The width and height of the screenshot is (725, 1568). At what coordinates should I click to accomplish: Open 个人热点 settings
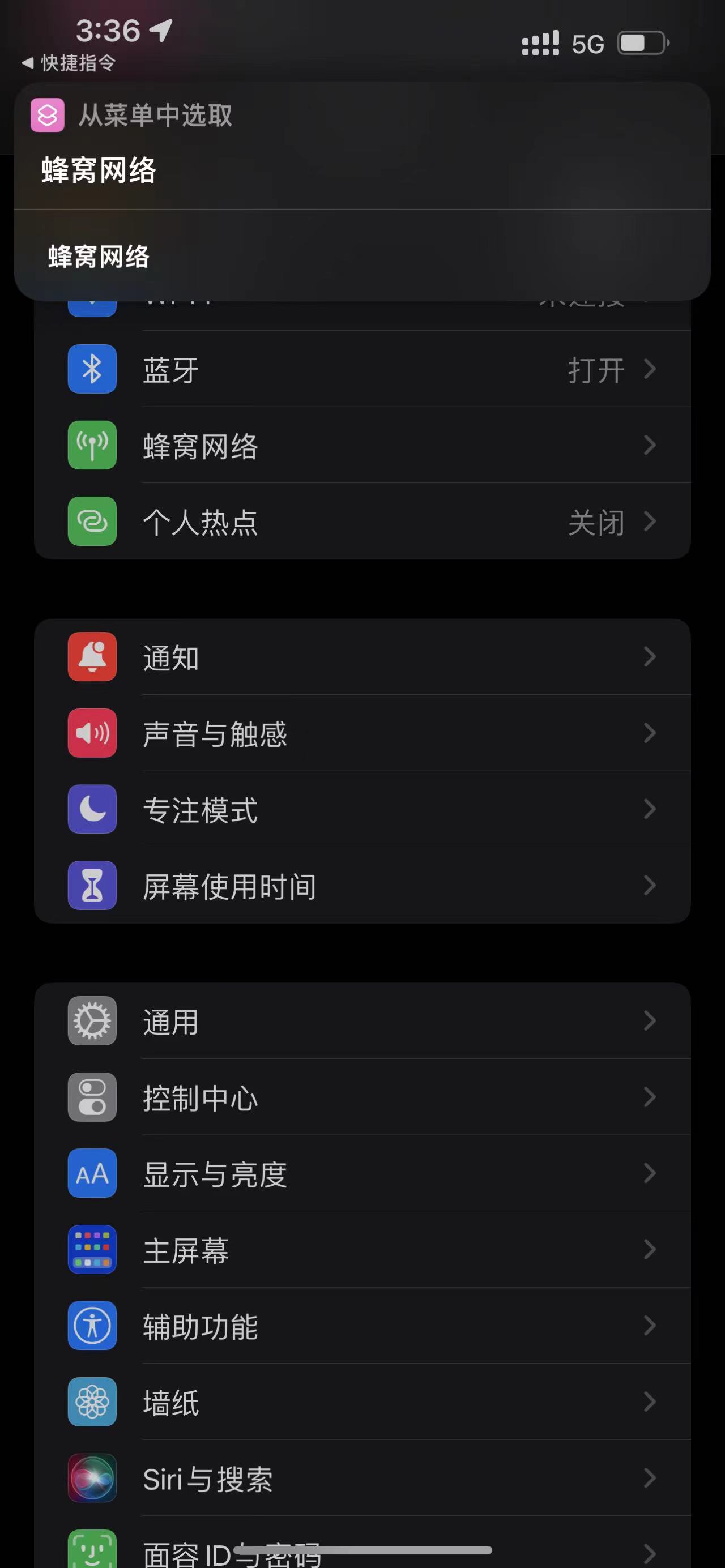click(361, 522)
